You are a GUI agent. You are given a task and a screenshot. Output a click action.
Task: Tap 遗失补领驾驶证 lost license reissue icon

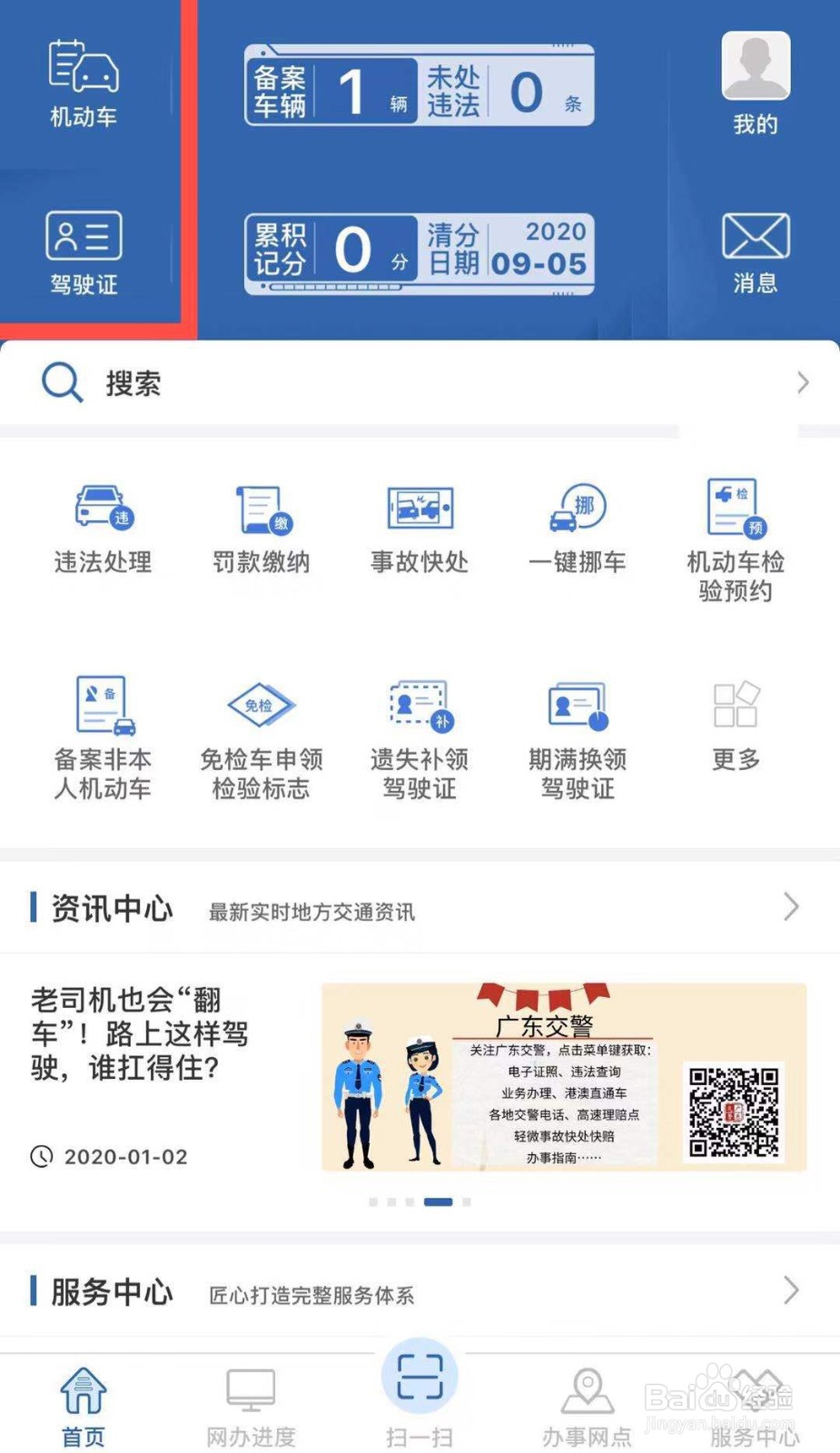420,726
